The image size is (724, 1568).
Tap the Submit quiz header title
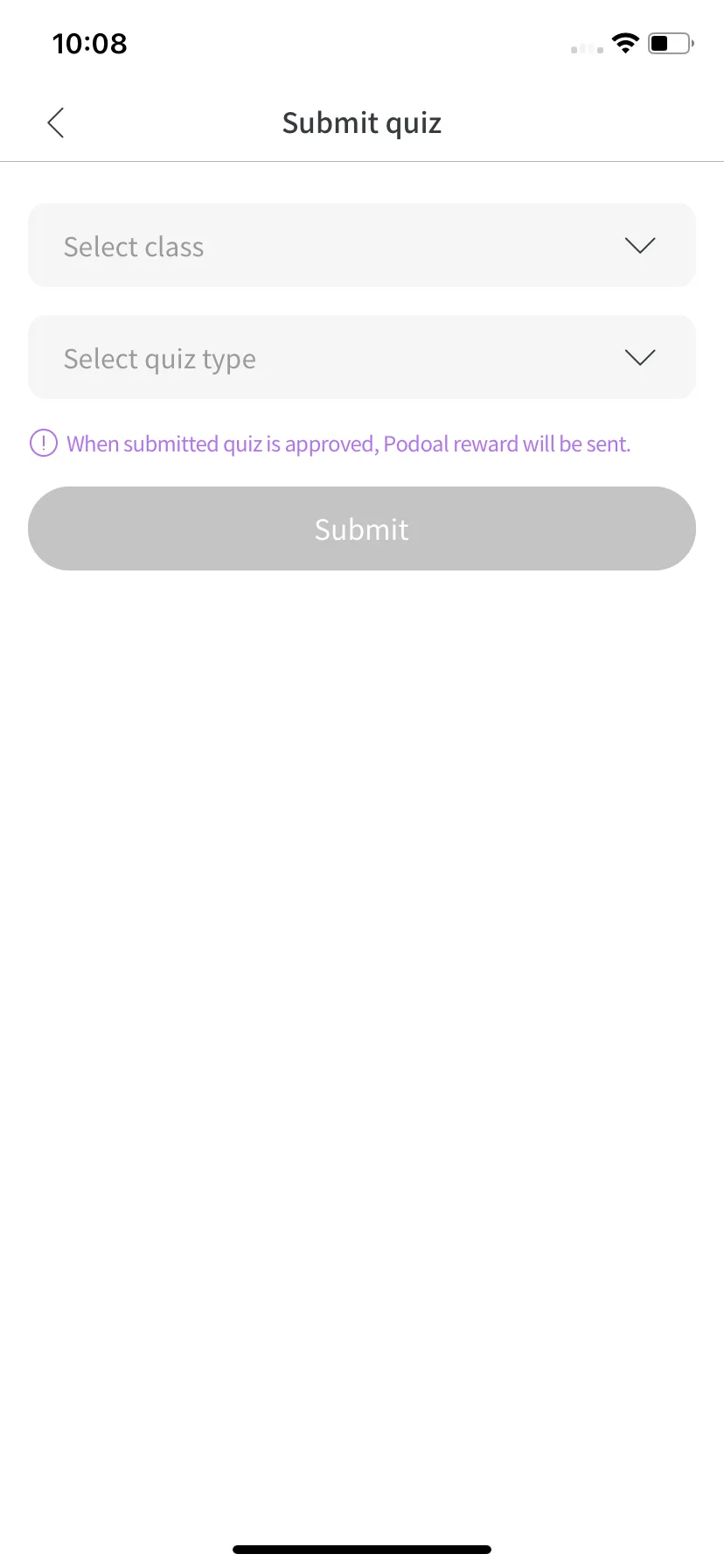361,122
